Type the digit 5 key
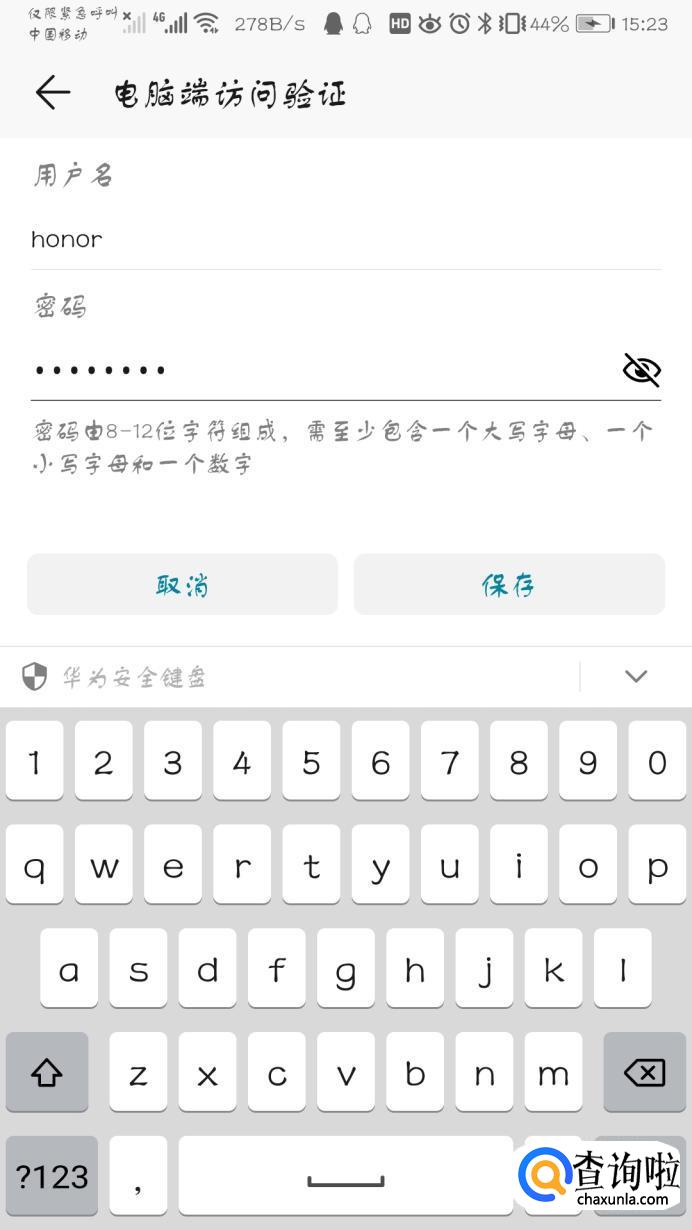The width and height of the screenshot is (692, 1230). coord(311,762)
